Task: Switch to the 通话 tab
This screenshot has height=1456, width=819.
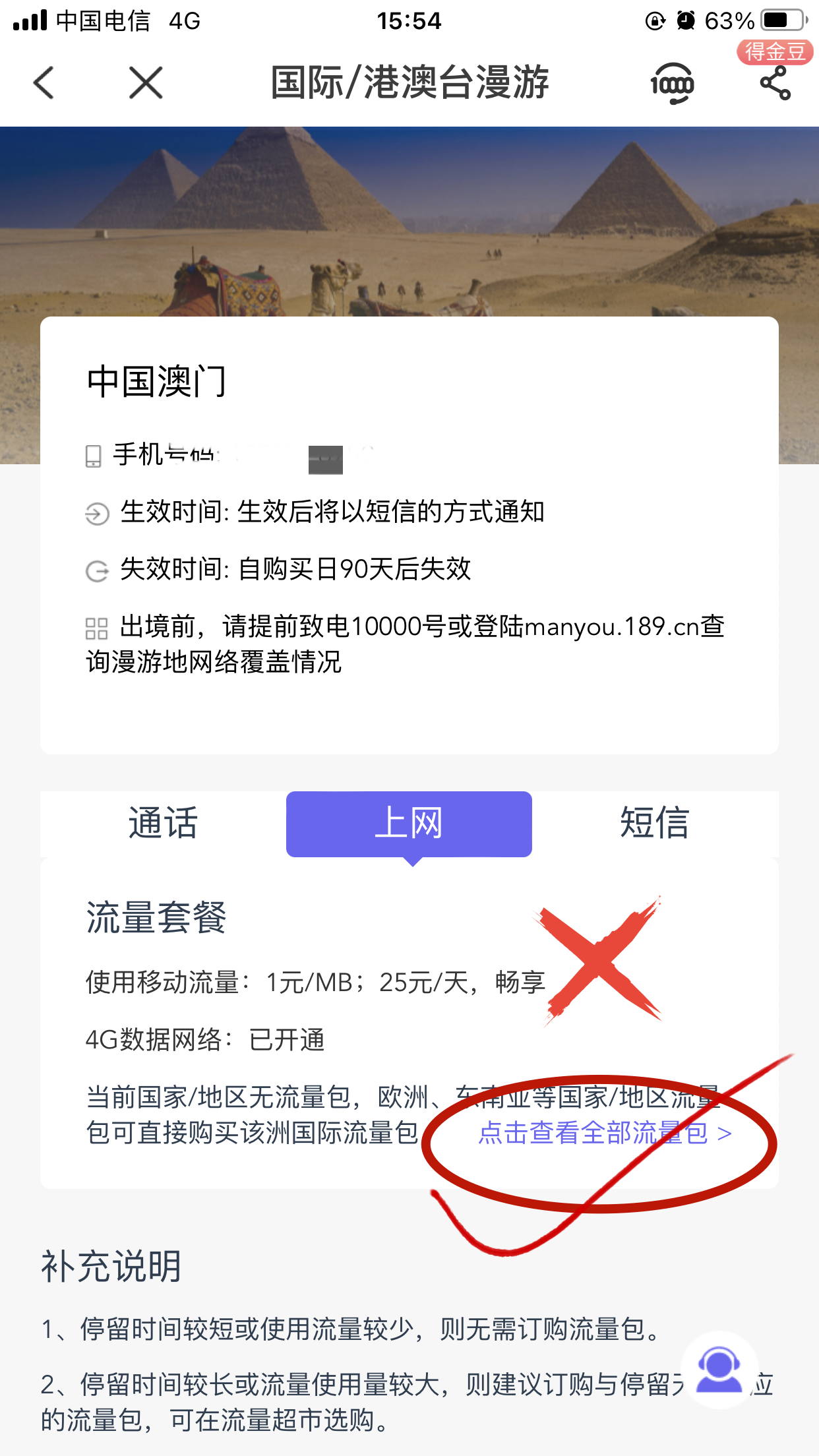Action: pyautogui.click(x=163, y=824)
